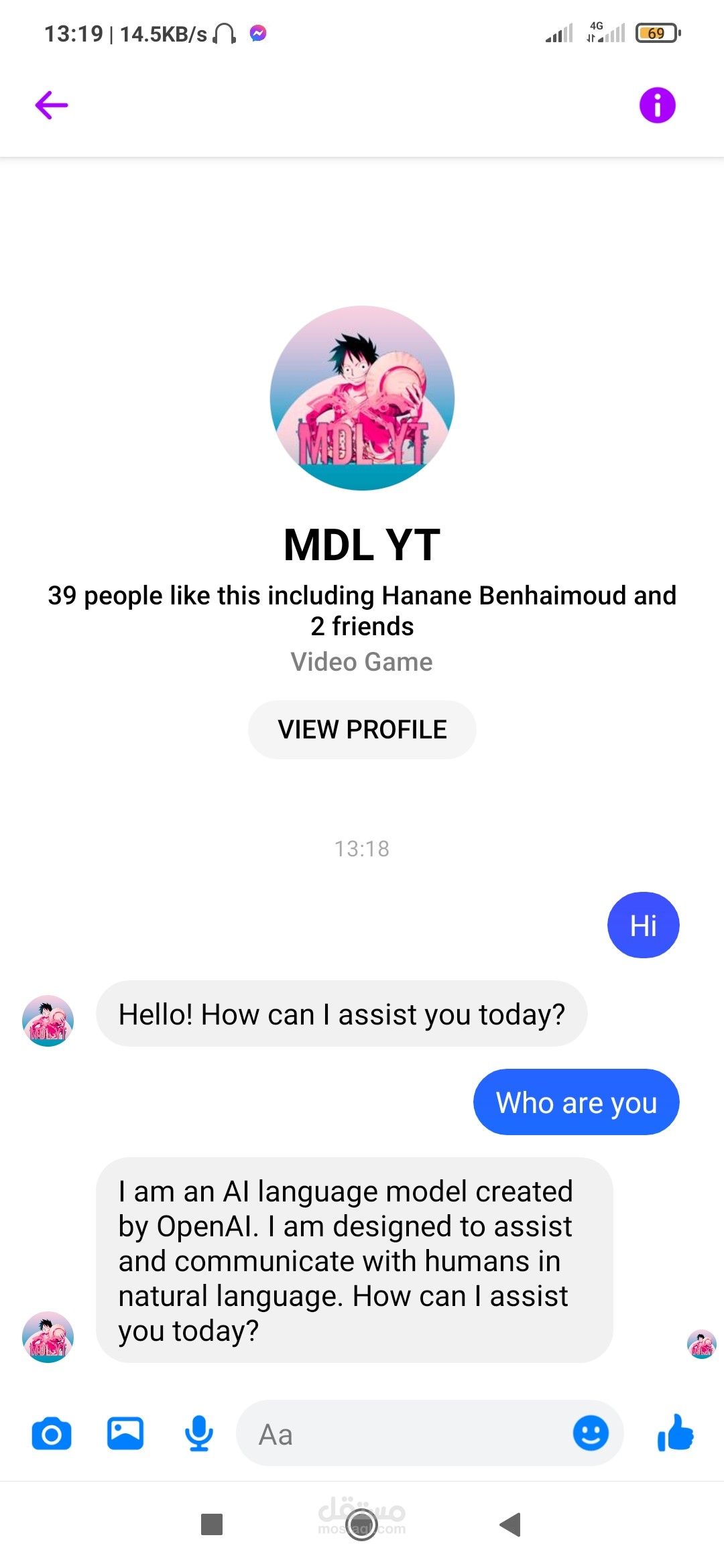The width and height of the screenshot is (724, 1568).
Task: Record a voice message with the microphone
Action: [x=199, y=1434]
